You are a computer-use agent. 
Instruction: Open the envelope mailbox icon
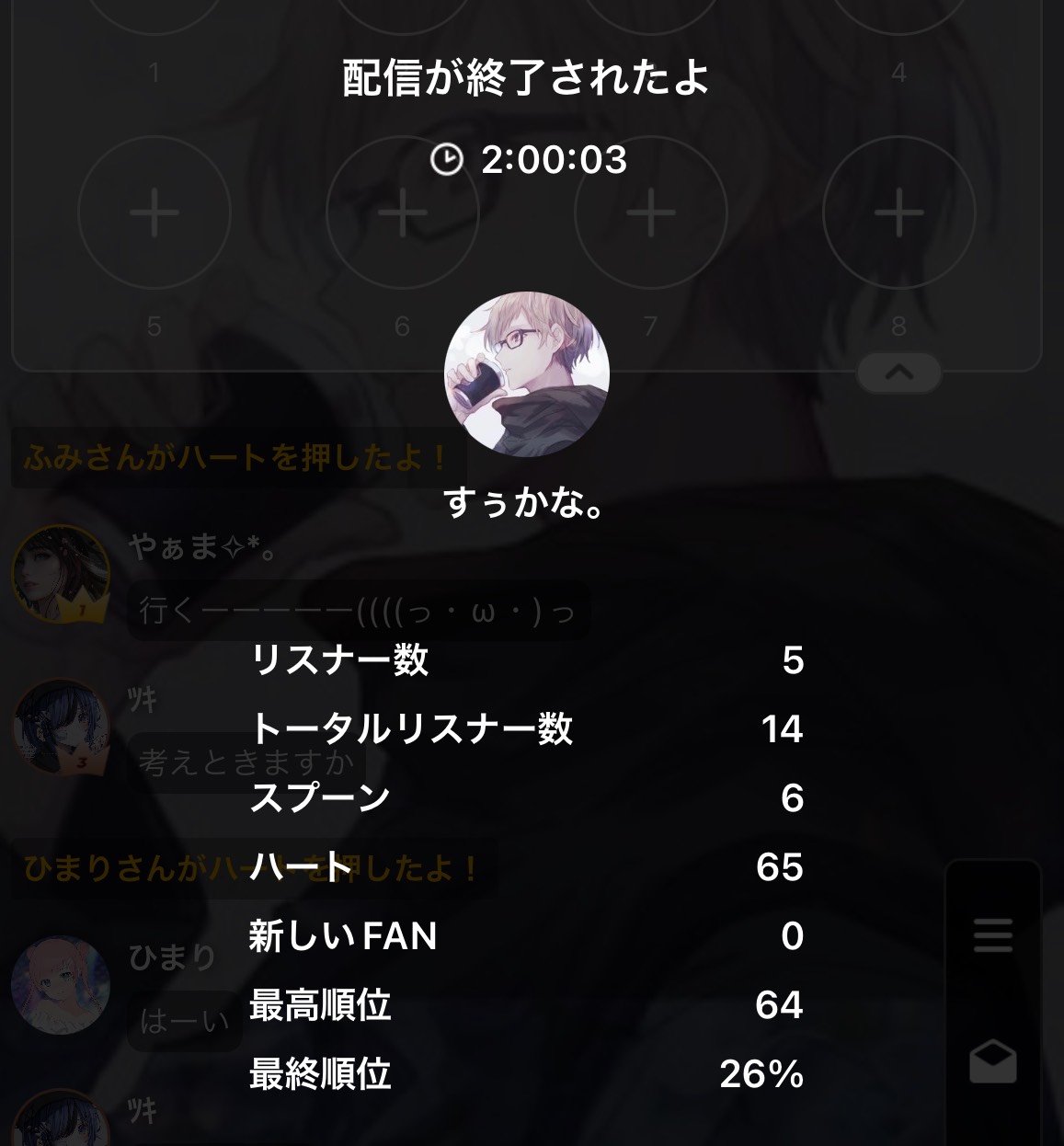[x=992, y=1061]
